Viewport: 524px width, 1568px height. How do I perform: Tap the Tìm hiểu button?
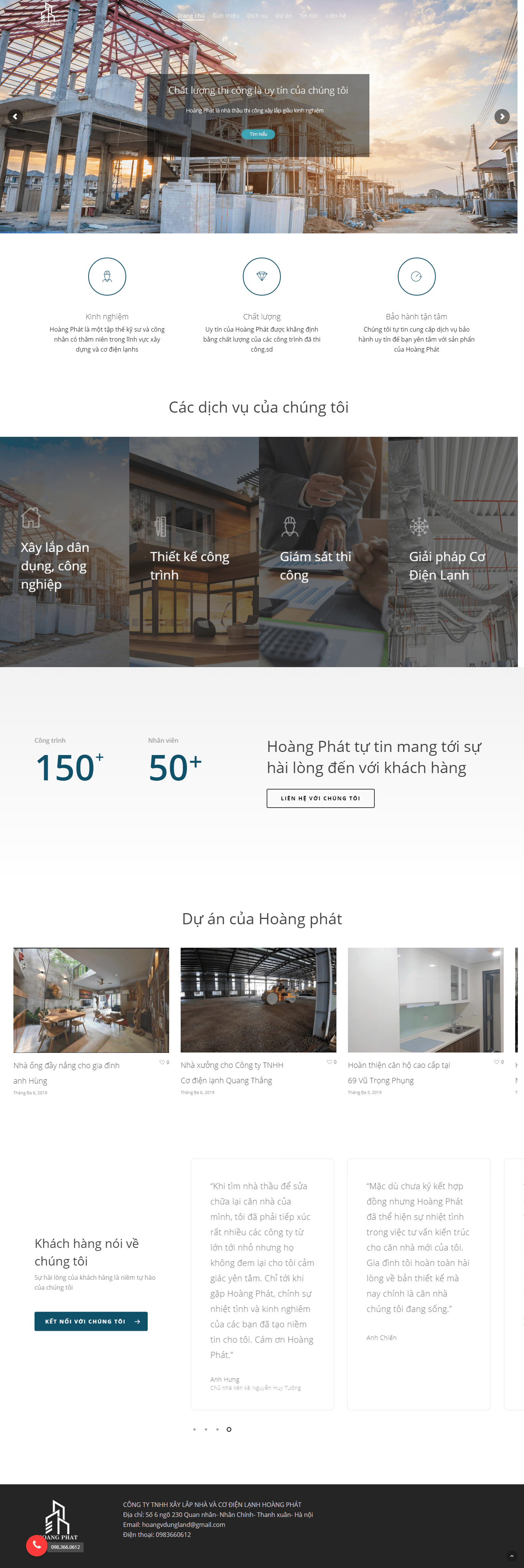[258, 134]
